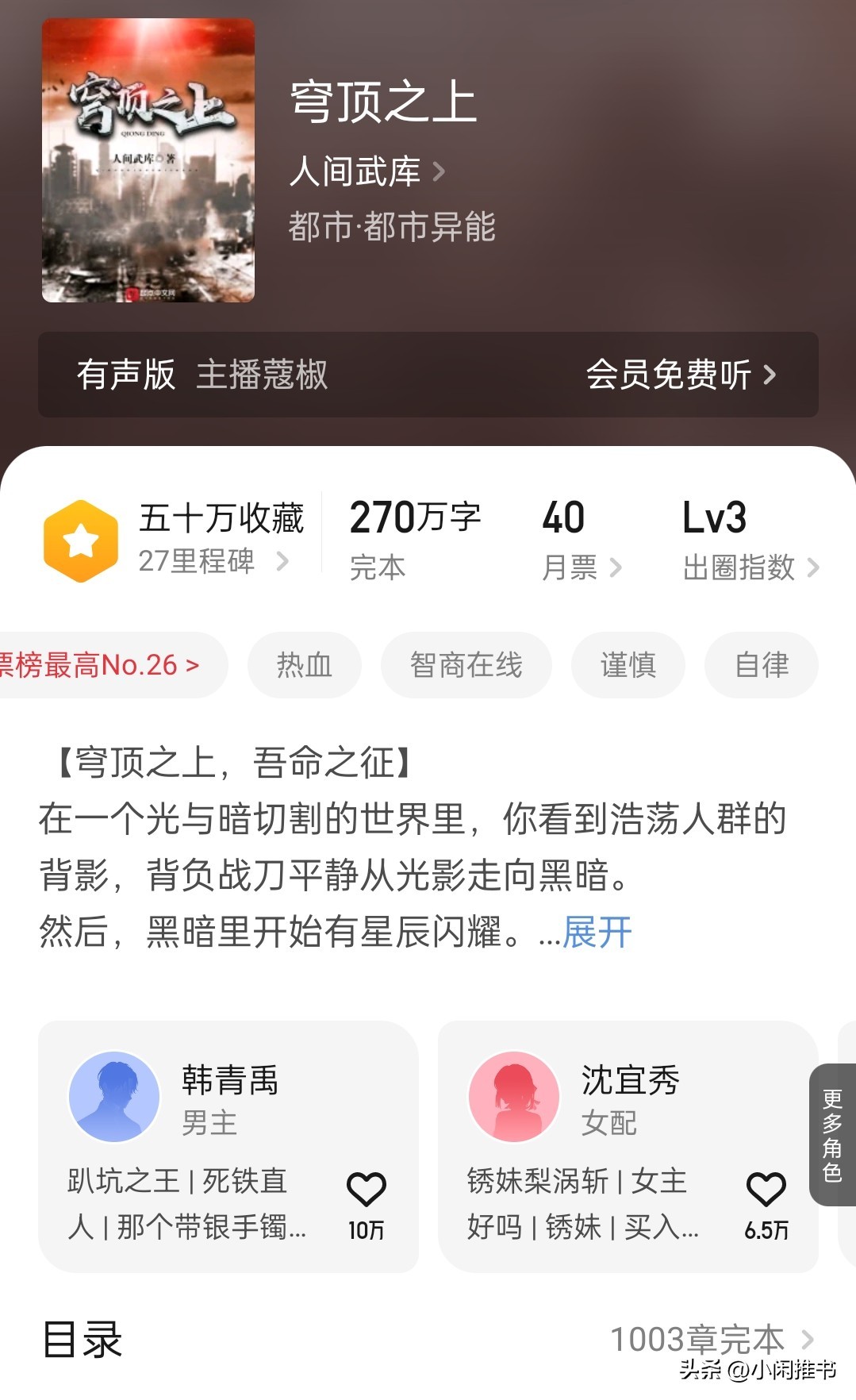The image size is (856, 1400).
Task: Select the 谨慎 tag chip
Action: point(628,665)
